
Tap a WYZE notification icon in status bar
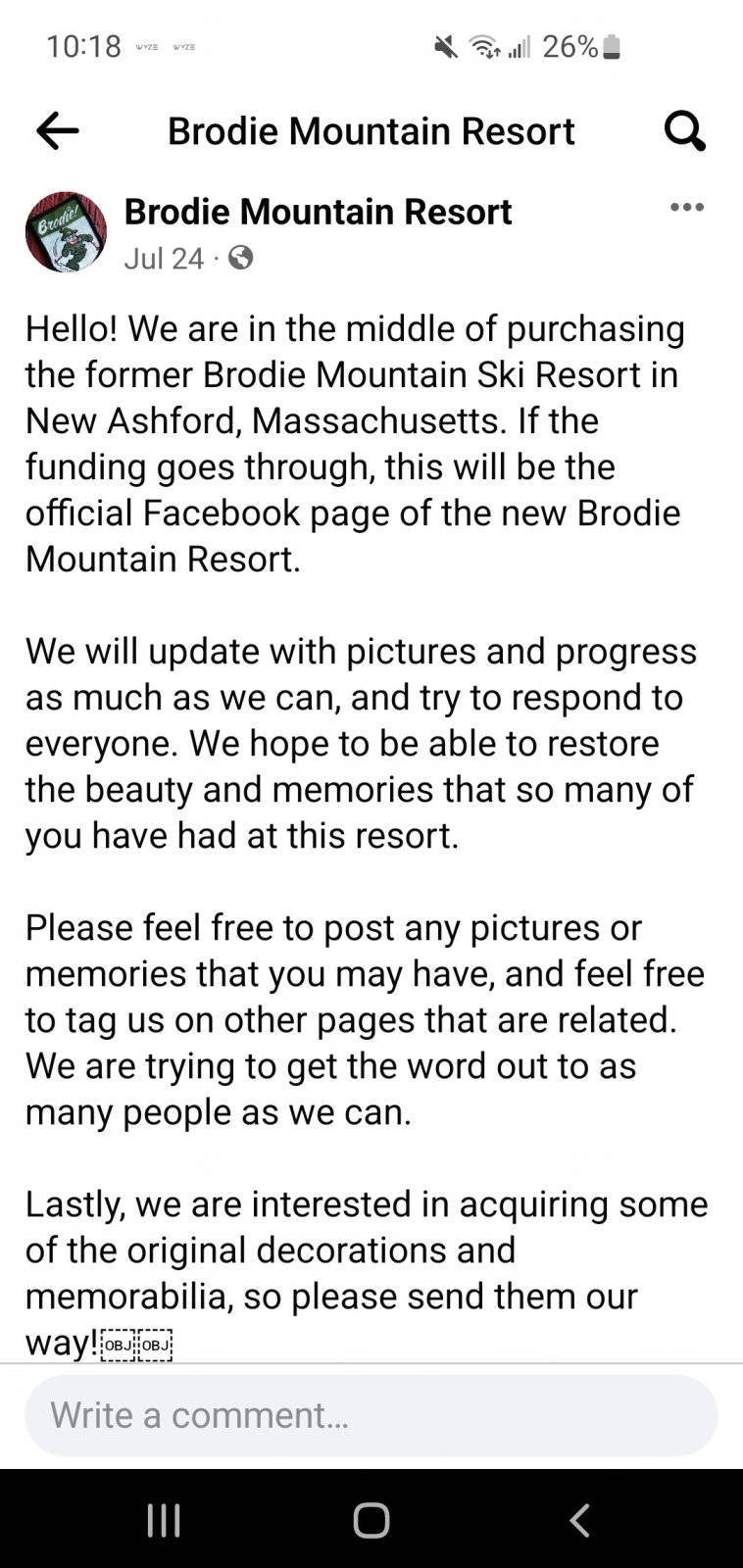click(x=149, y=47)
